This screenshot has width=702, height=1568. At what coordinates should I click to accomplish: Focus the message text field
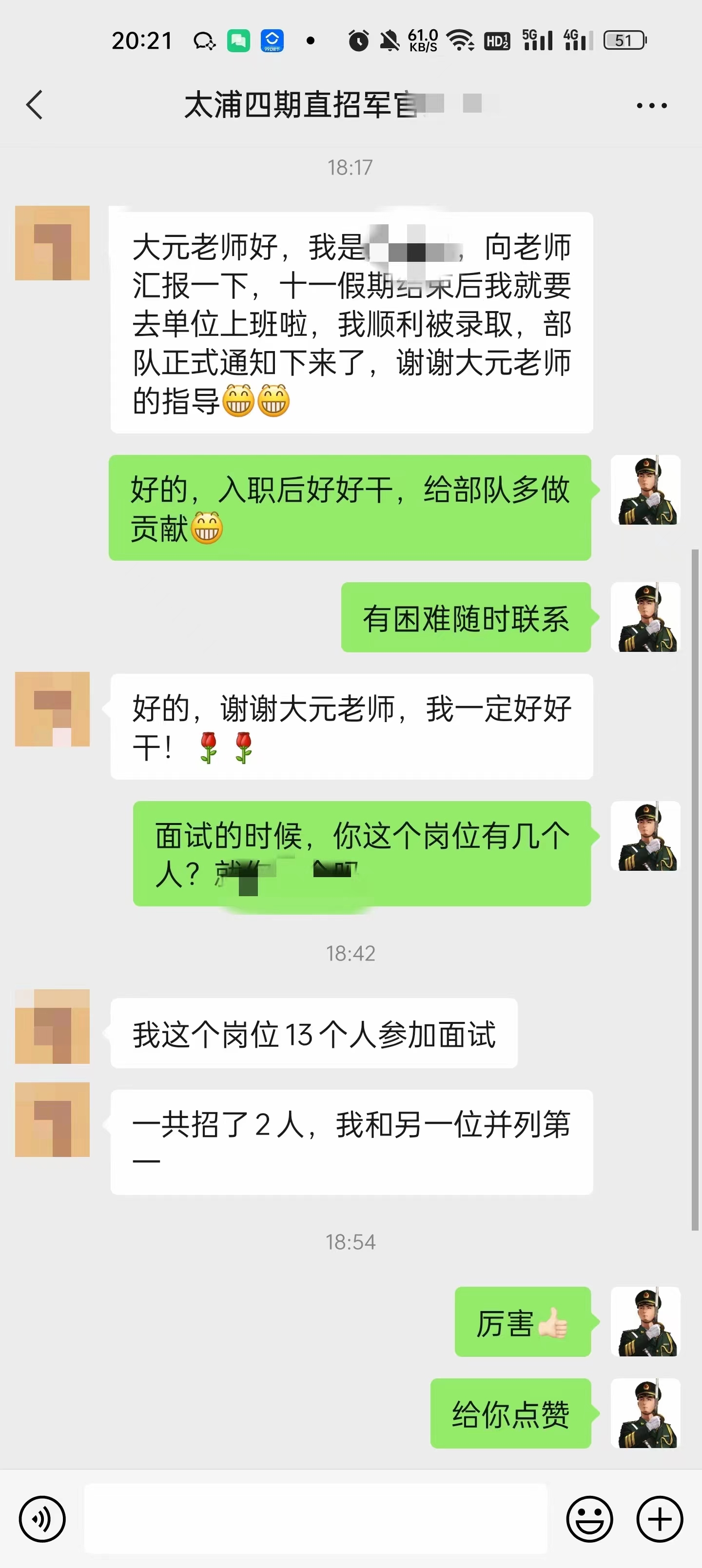coord(315,1519)
